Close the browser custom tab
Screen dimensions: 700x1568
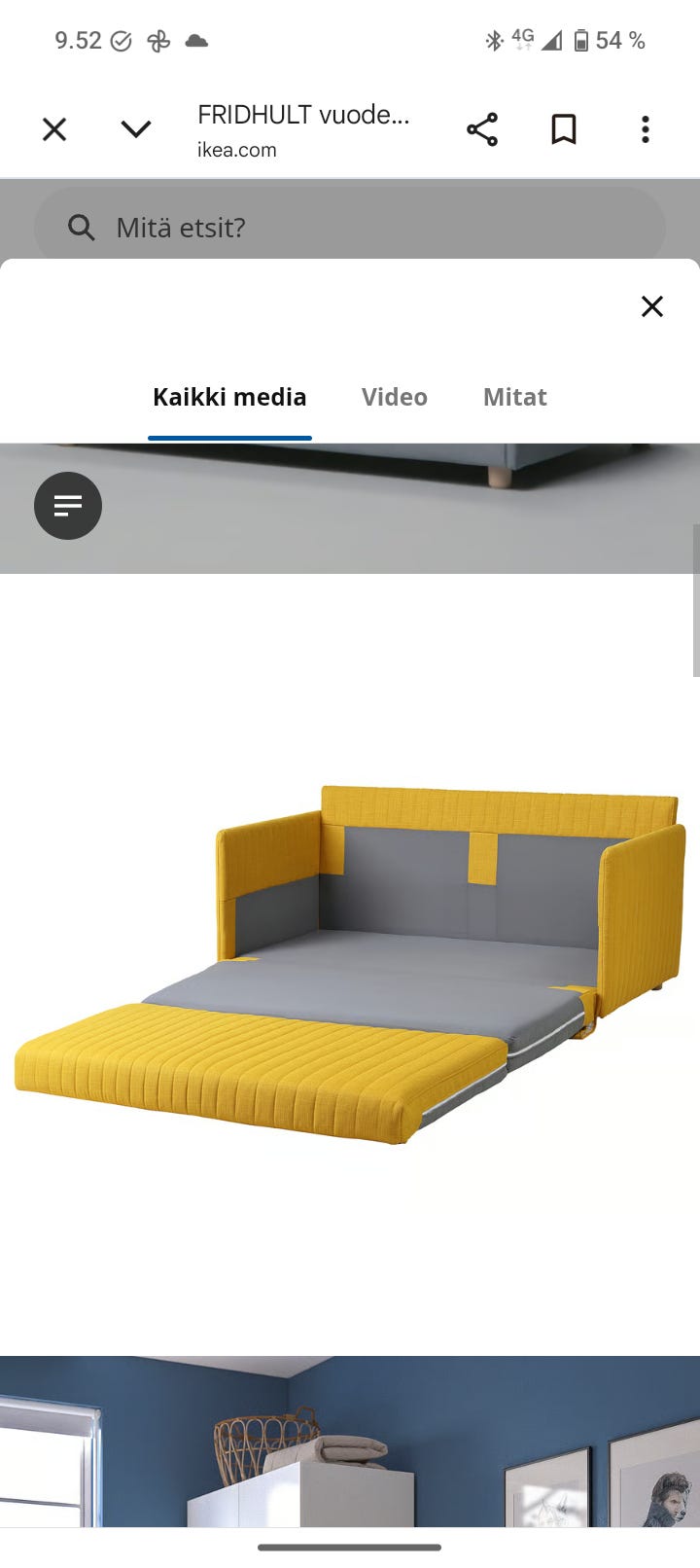(54, 129)
